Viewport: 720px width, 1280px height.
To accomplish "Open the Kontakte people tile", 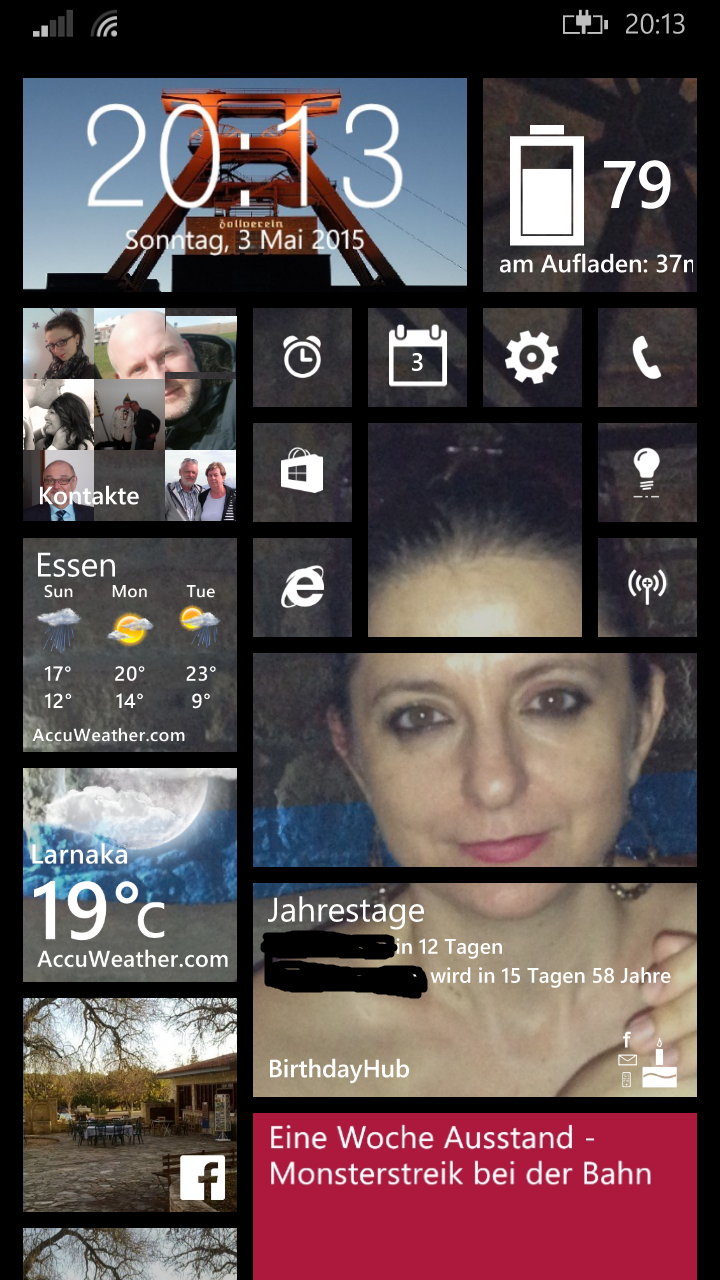I will pyautogui.click(x=130, y=415).
